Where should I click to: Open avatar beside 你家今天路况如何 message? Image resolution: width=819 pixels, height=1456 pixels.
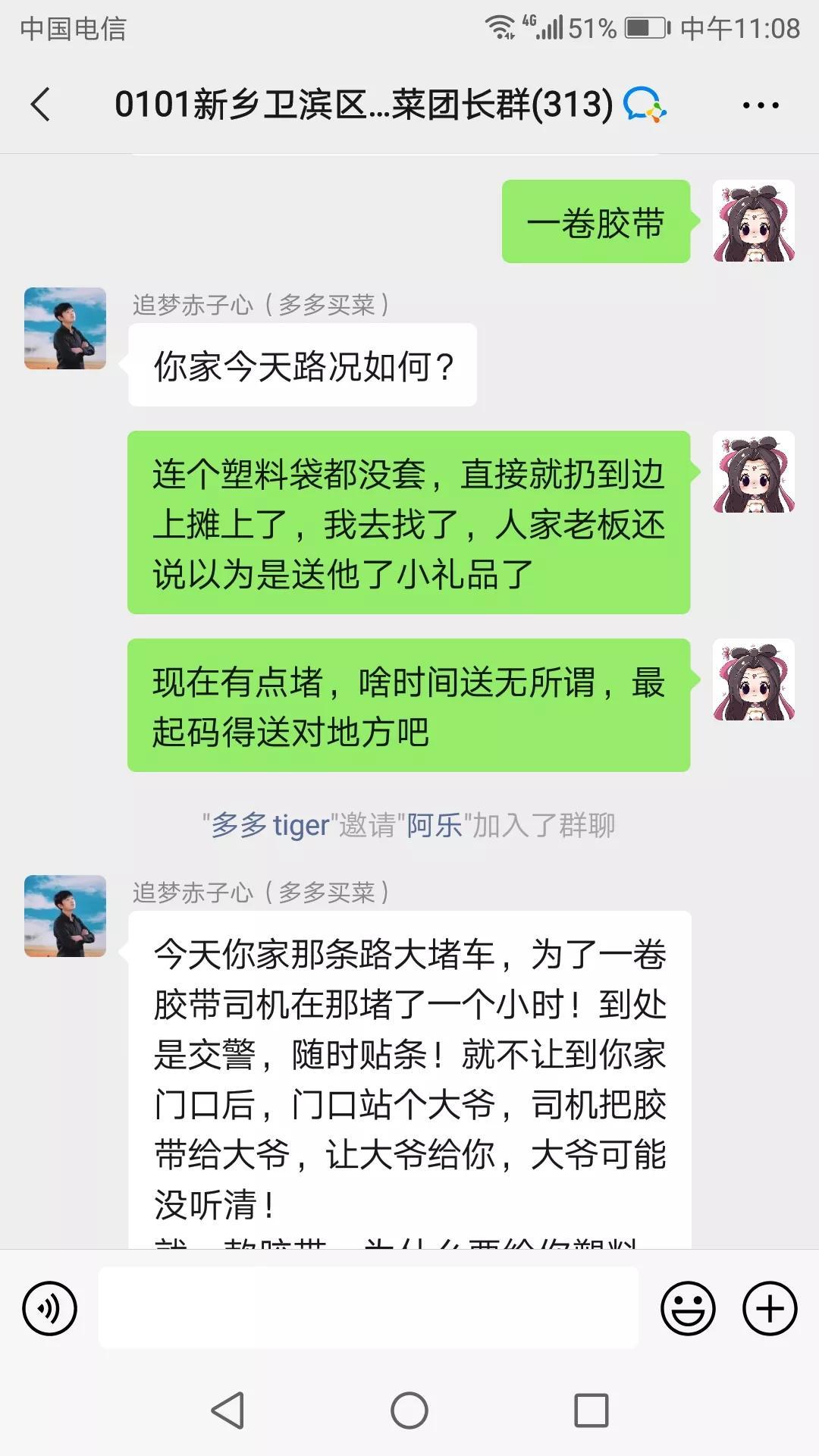[x=65, y=328]
